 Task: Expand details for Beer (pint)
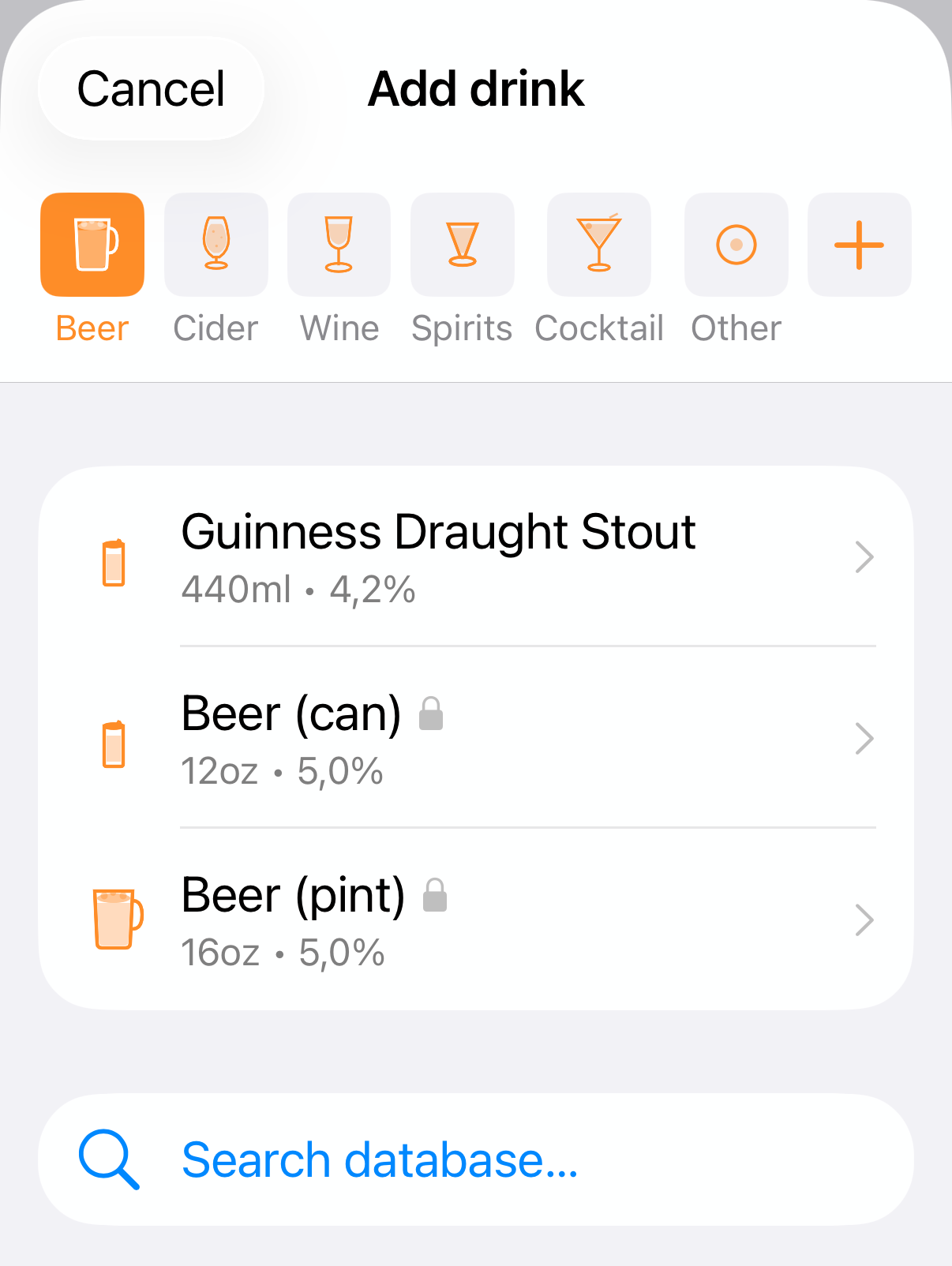pos(864,920)
